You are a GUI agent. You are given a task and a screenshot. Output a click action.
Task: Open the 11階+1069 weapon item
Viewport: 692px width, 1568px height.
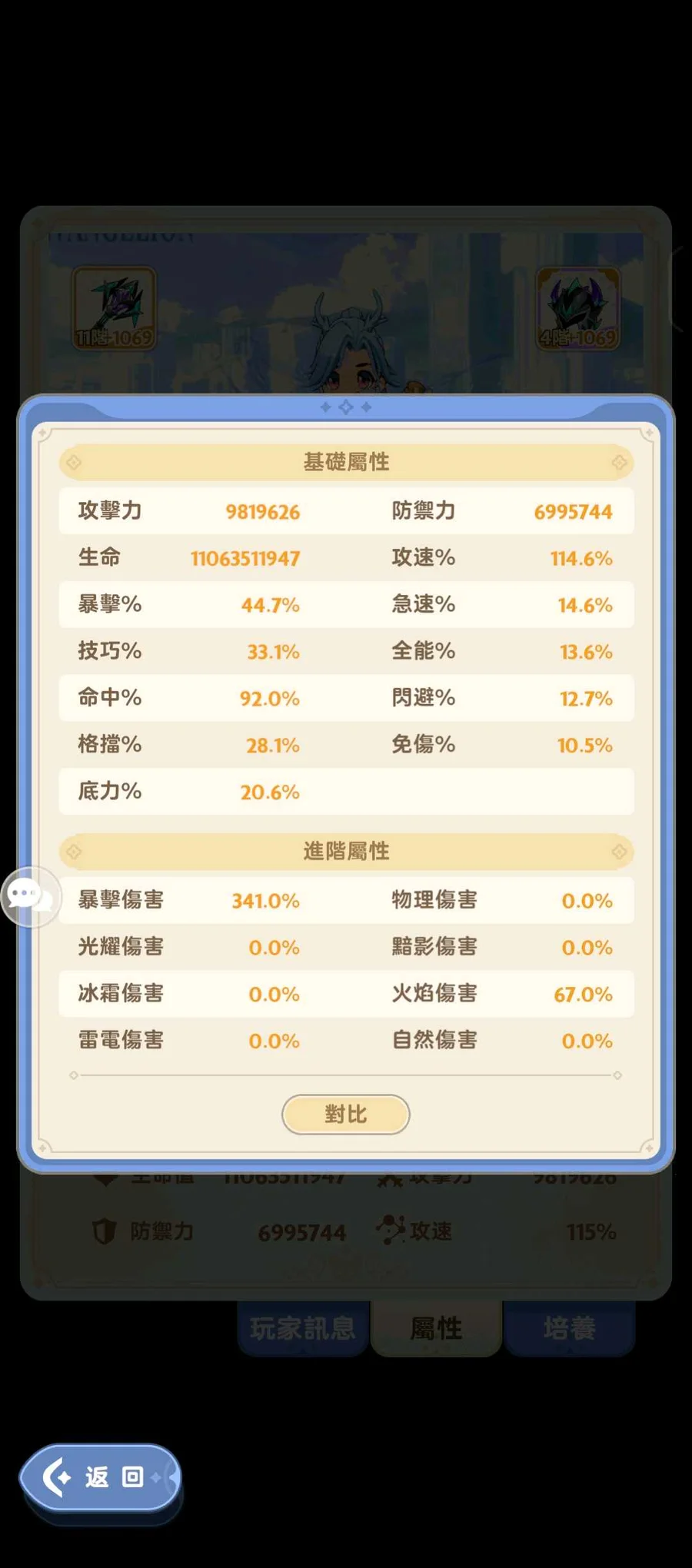(x=115, y=308)
